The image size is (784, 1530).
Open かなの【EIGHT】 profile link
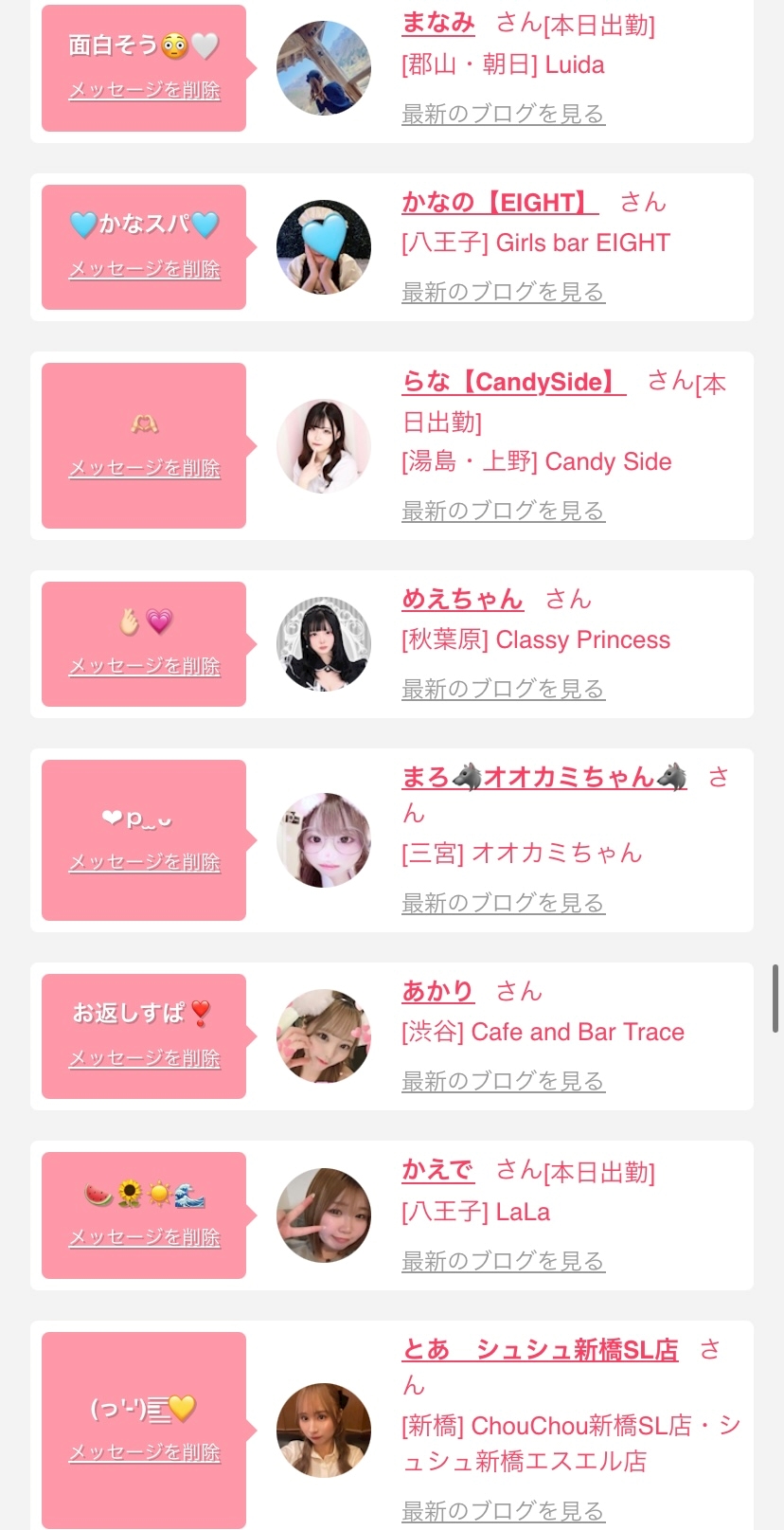[499, 202]
